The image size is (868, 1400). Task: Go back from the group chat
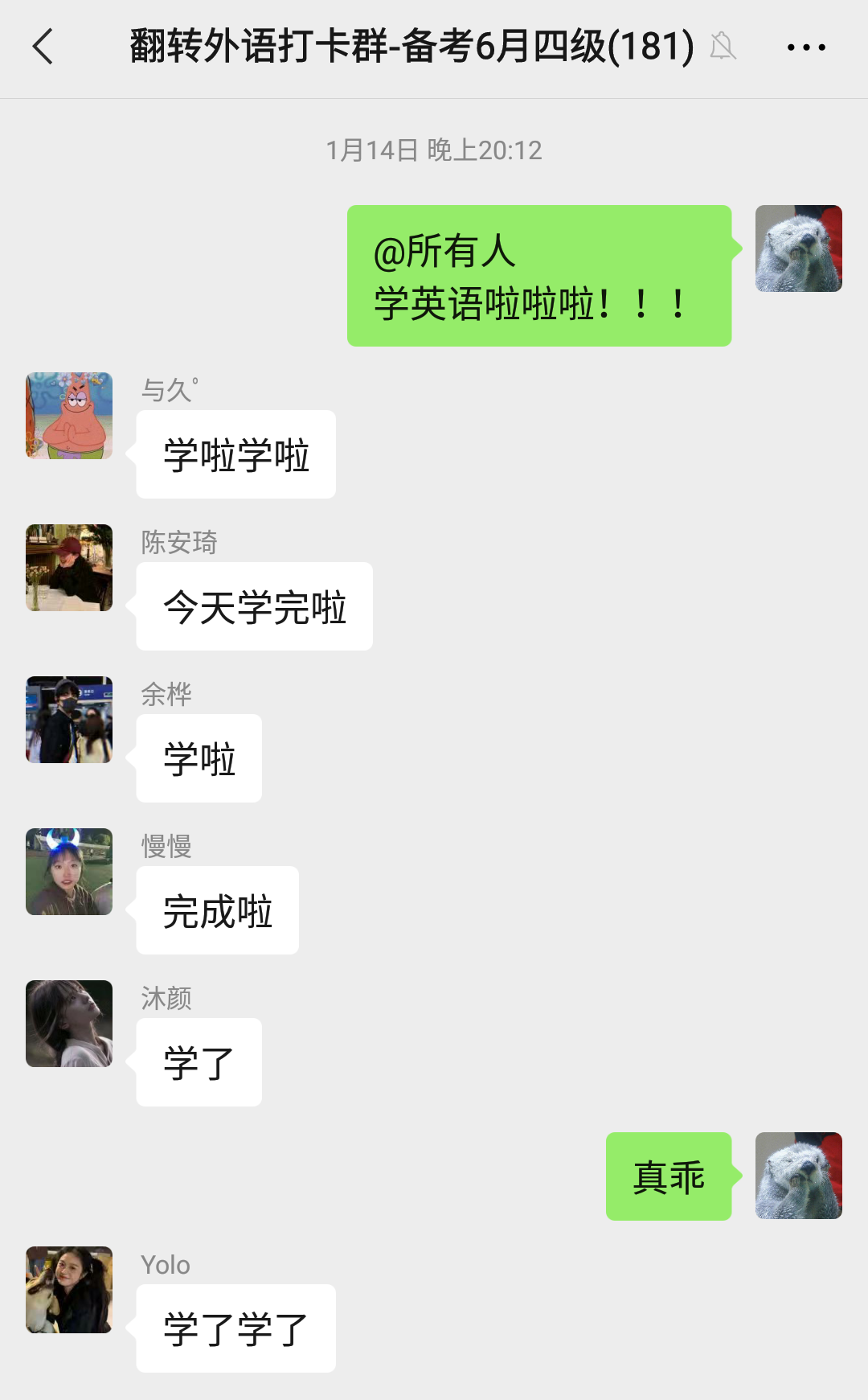tap(43, 47)
